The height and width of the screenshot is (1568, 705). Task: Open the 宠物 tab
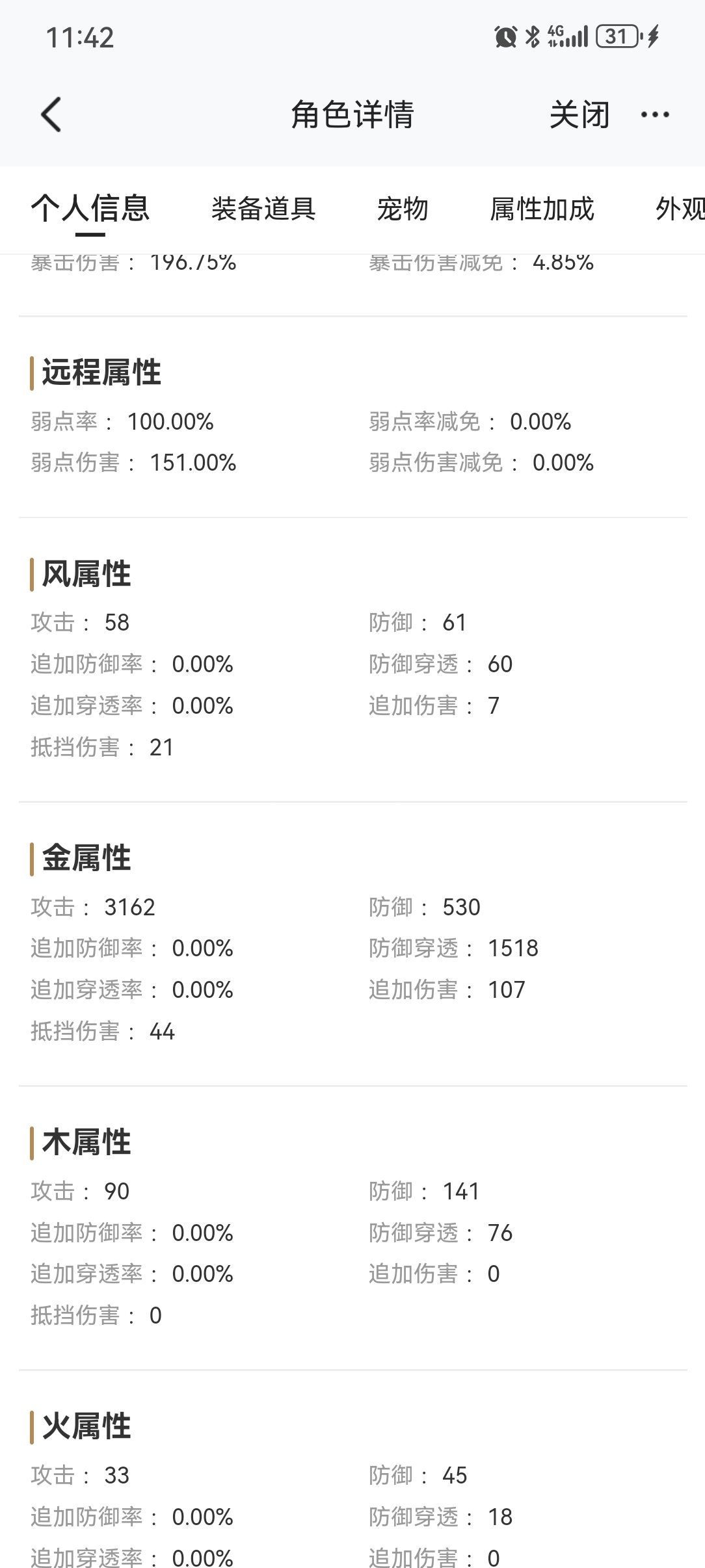(403, 209)
